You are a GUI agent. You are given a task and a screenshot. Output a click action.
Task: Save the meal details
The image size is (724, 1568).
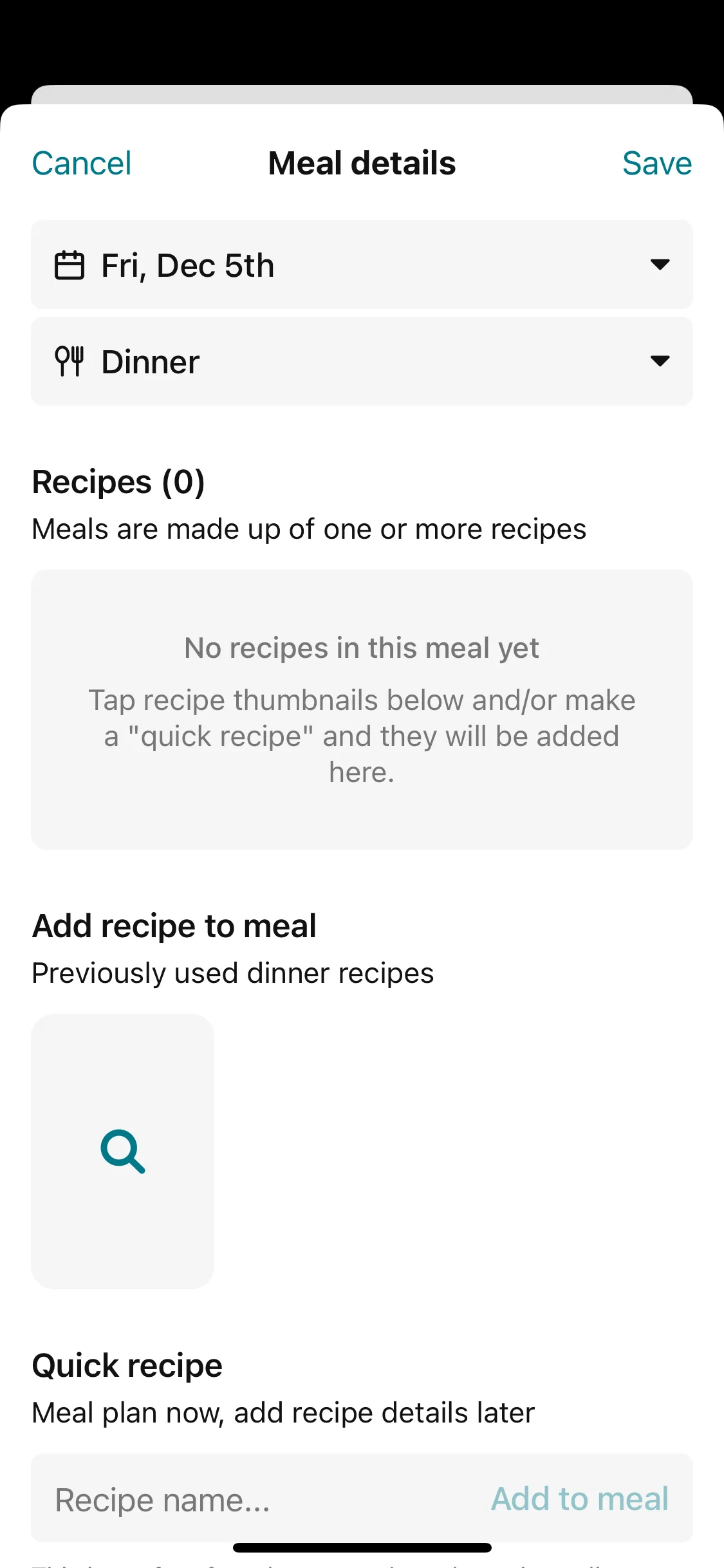tap(656, 163)
